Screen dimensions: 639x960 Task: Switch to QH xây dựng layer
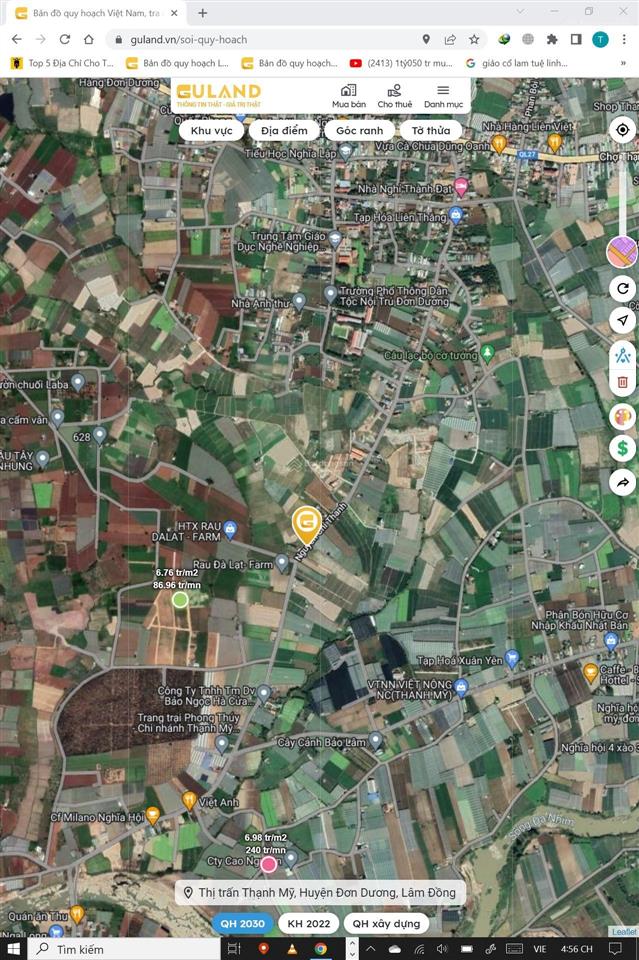click(387, 923)
